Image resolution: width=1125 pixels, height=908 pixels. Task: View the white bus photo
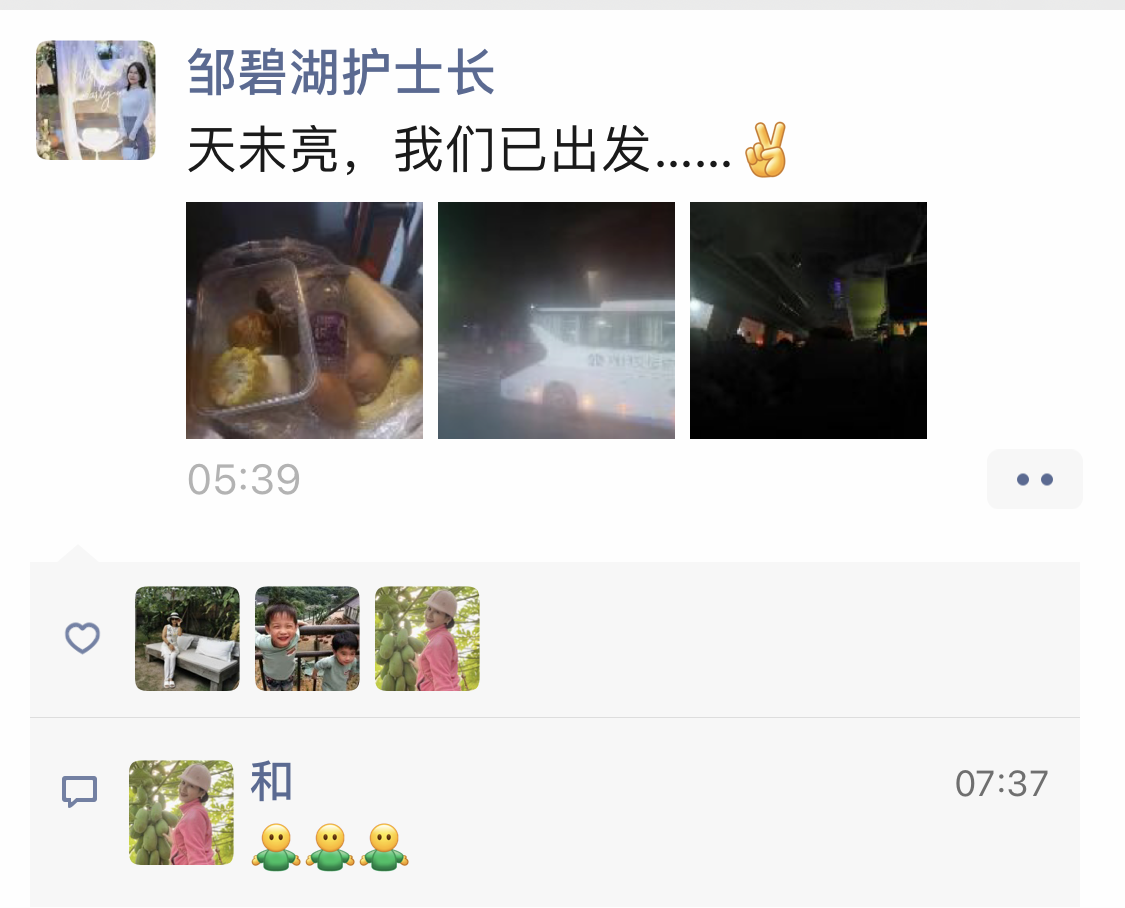tap(556, 320)
